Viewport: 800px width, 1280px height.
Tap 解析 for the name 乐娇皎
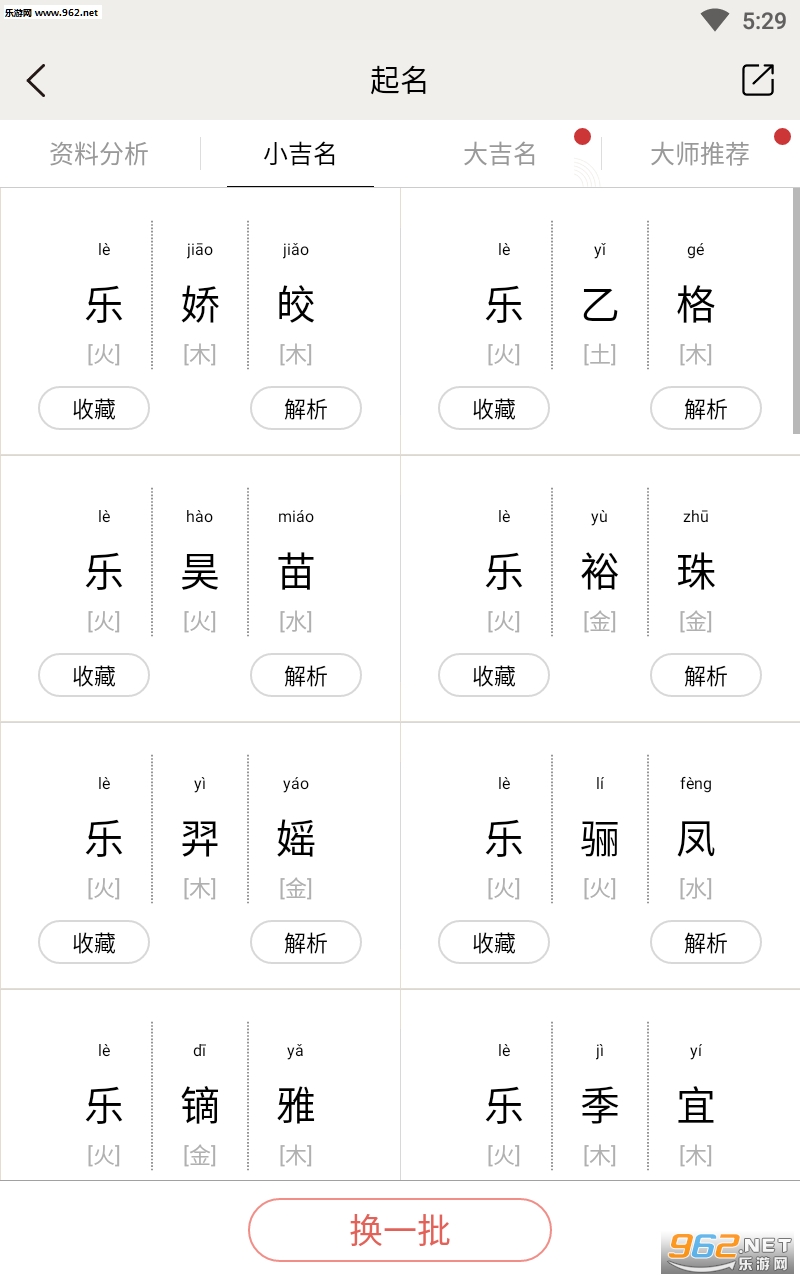pos(306,409)
